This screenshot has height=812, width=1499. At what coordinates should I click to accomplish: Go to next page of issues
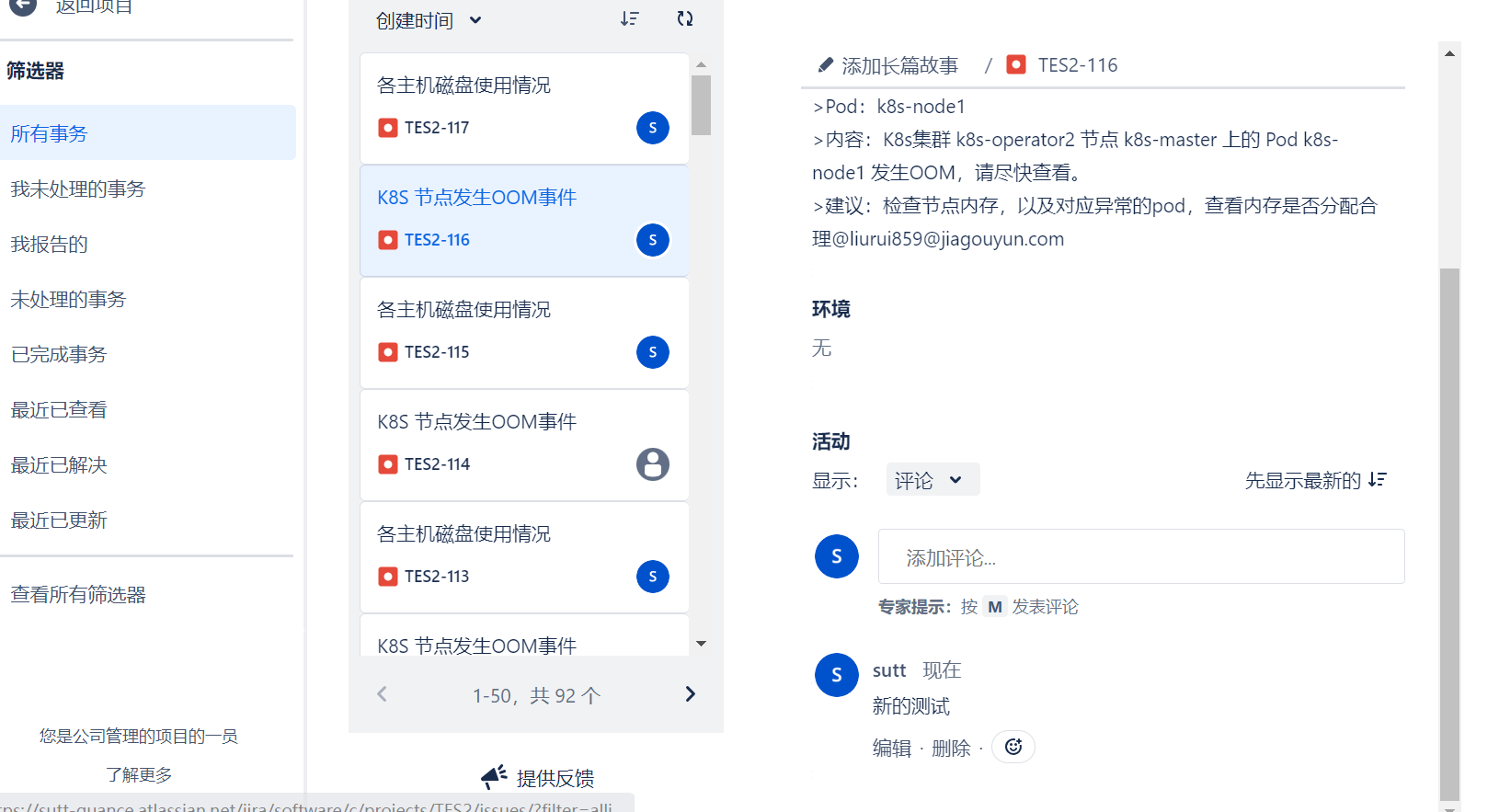tap(691, 694)
